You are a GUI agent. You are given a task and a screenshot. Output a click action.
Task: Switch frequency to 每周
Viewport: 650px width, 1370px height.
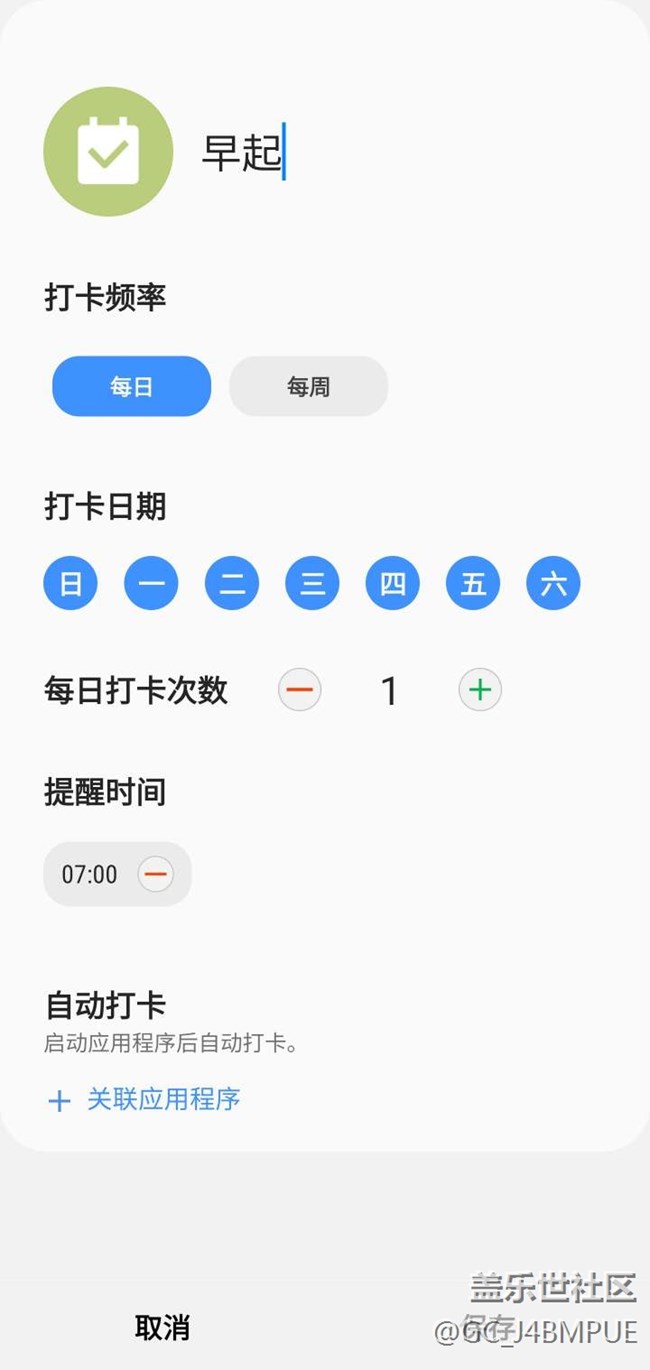click(x=308, y=386)
